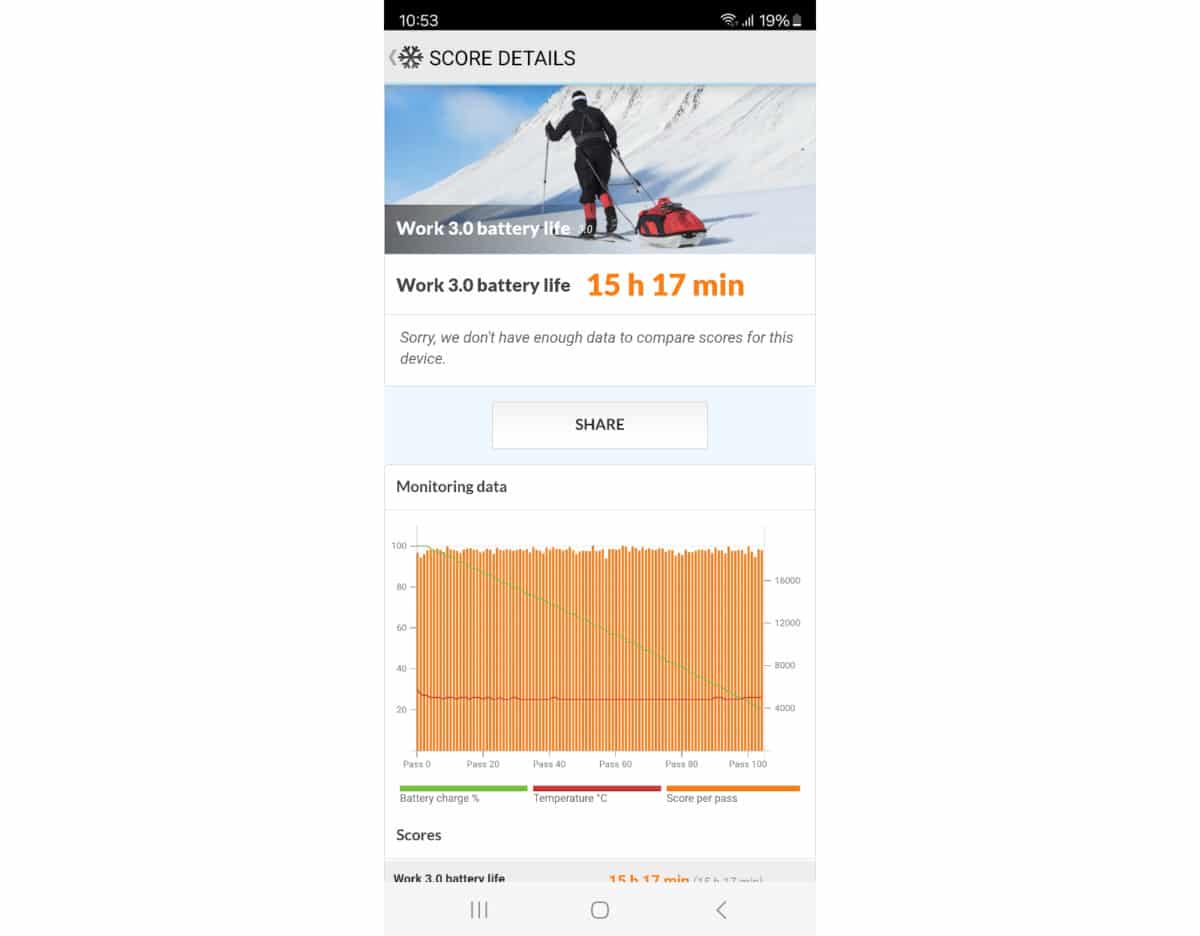This screenshot has height=936, width=1200.
Task: Go to the home screen
Action: click(600, 909)
